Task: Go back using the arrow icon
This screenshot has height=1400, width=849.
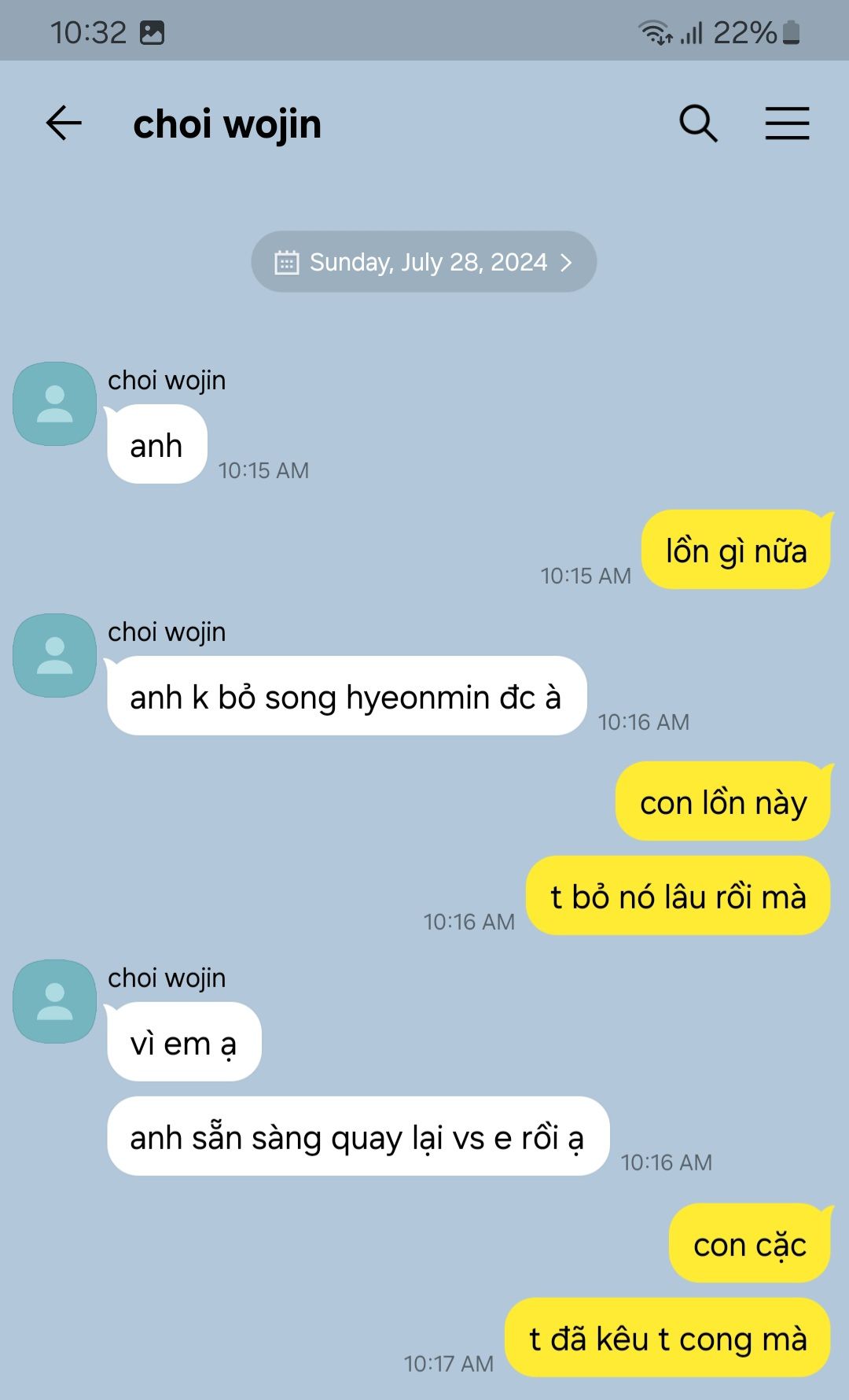Action: point(64,123)
